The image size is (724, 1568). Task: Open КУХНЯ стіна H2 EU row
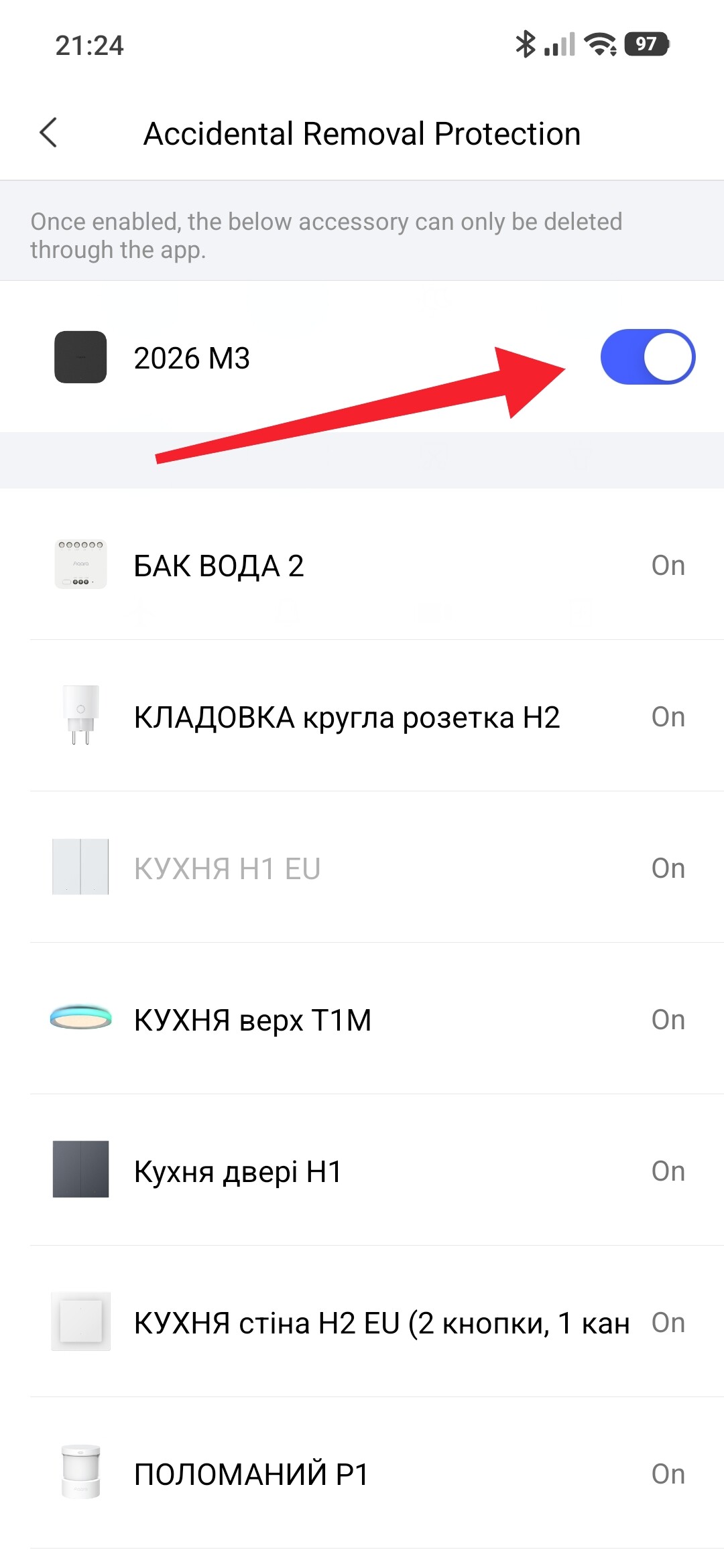[x=362, y=1323]
